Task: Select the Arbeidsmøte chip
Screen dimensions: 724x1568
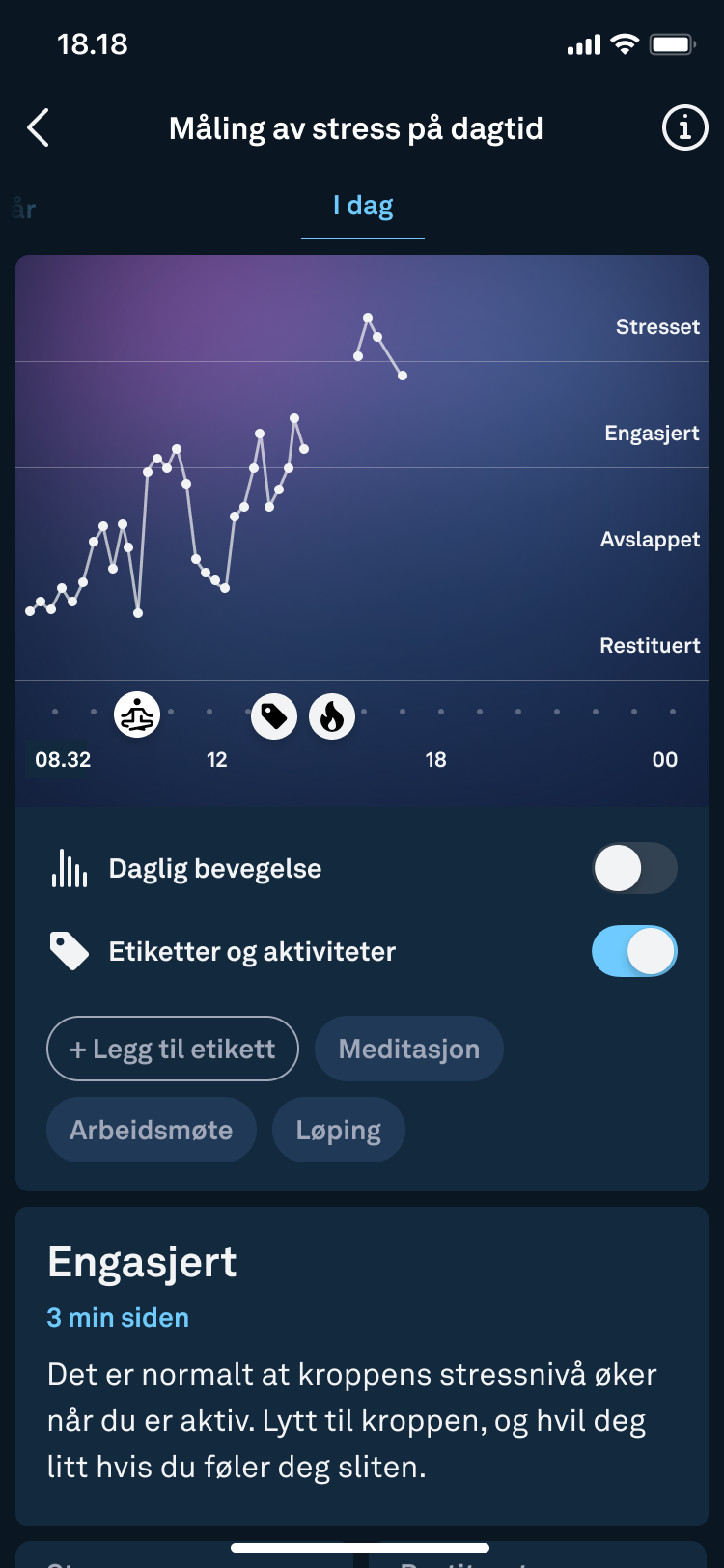Action: pyautogui.click(x=152, y=1130)
